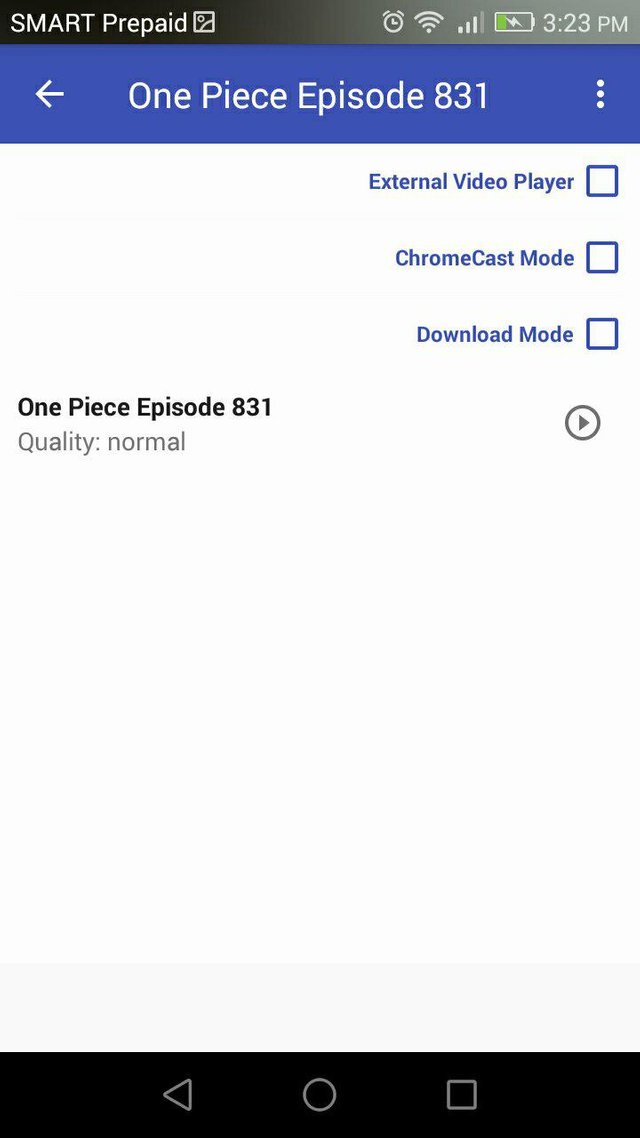The width and height of the screenshot is (640, 1138).
Task: Go back using the app bar arrow
Action: point(49,94)
